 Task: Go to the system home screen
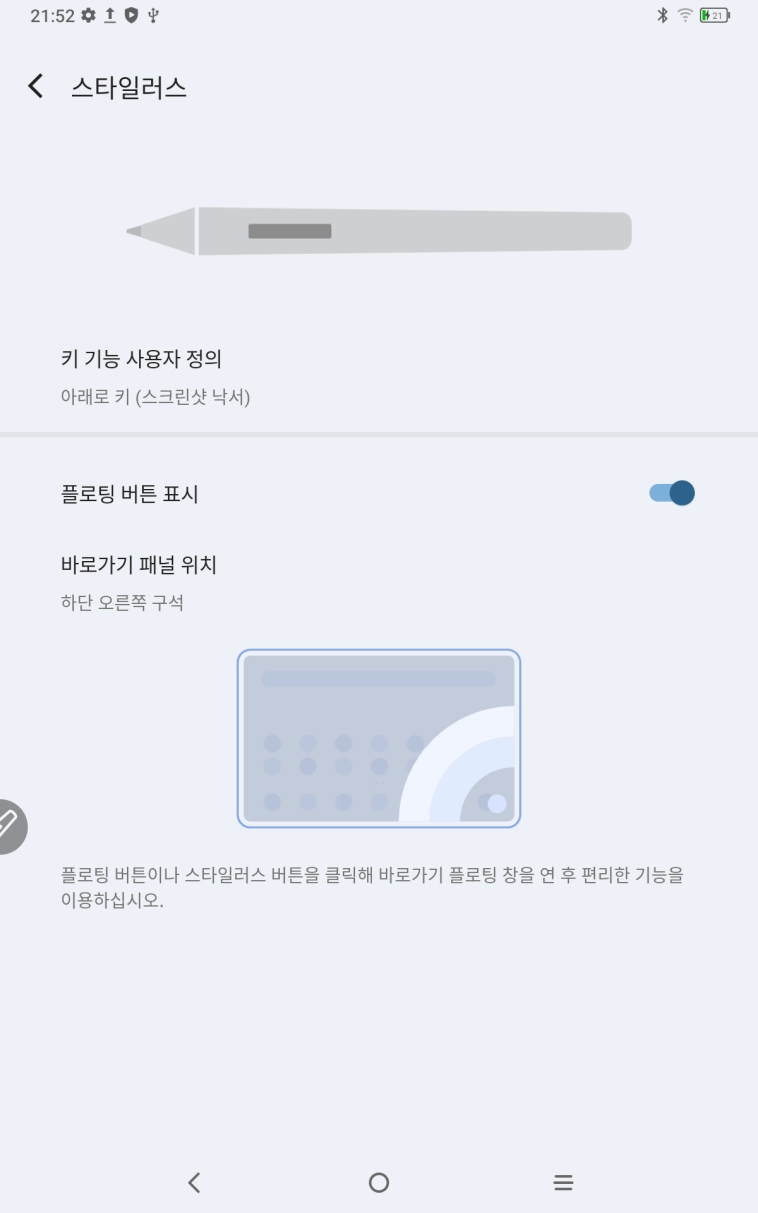pyautogui.click(x=378, y=1183)
